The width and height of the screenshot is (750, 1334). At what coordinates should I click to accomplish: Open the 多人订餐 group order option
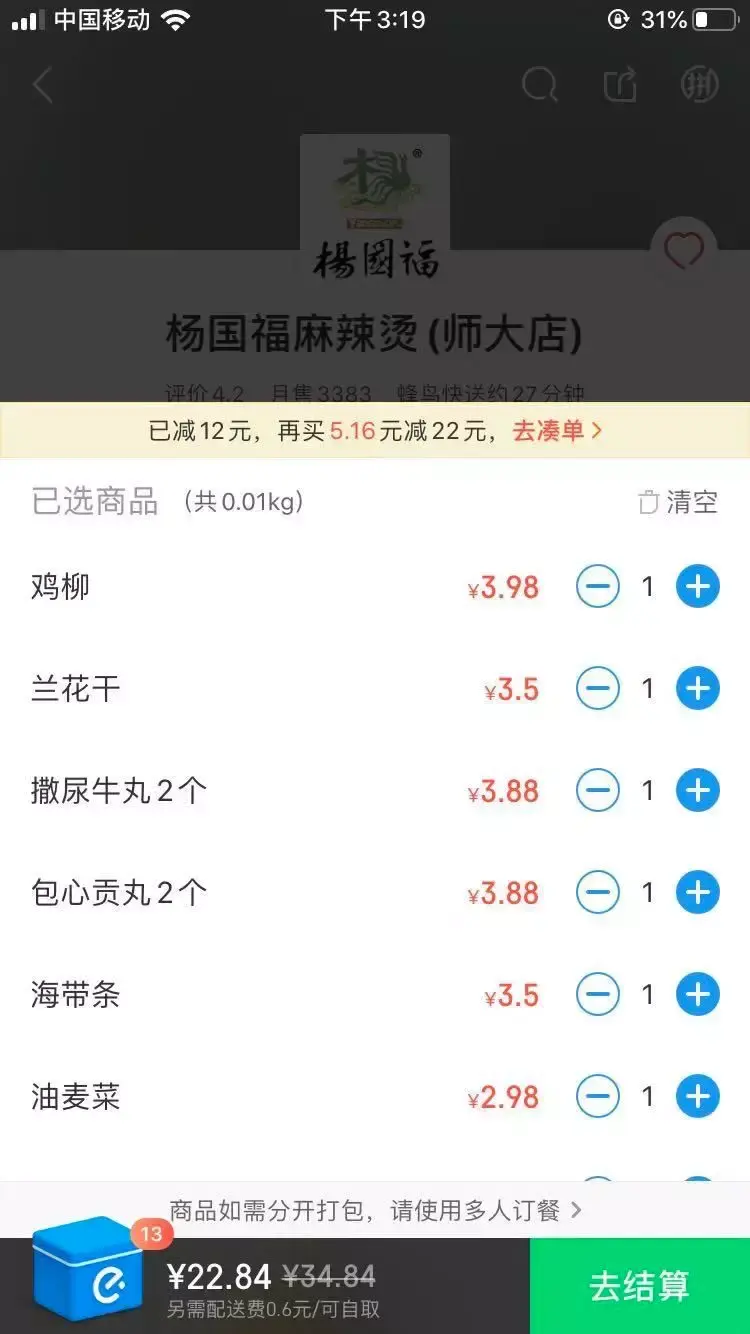coord(375,1210)
